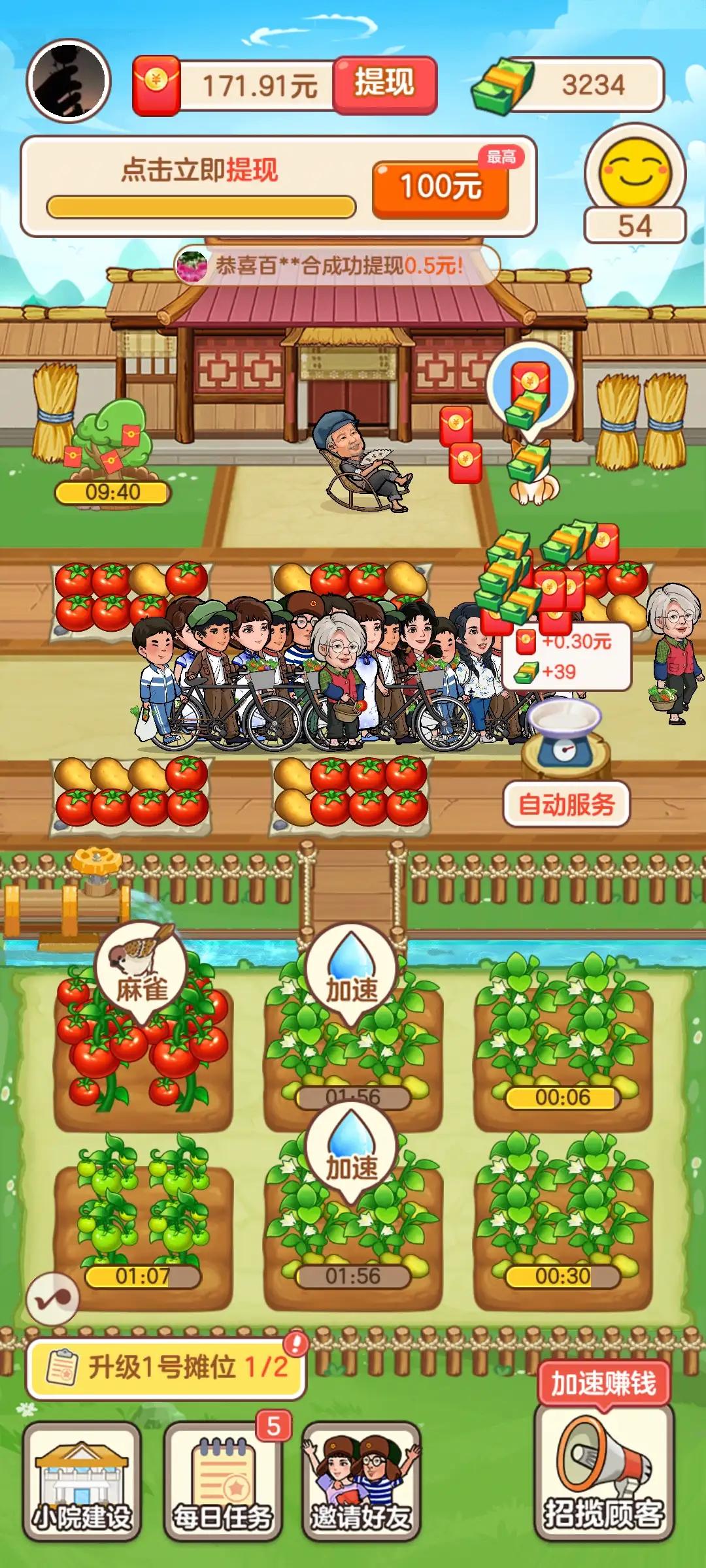Open 邀请好友 invite friends
The image size is (706, 1568).
point(361,1482)
